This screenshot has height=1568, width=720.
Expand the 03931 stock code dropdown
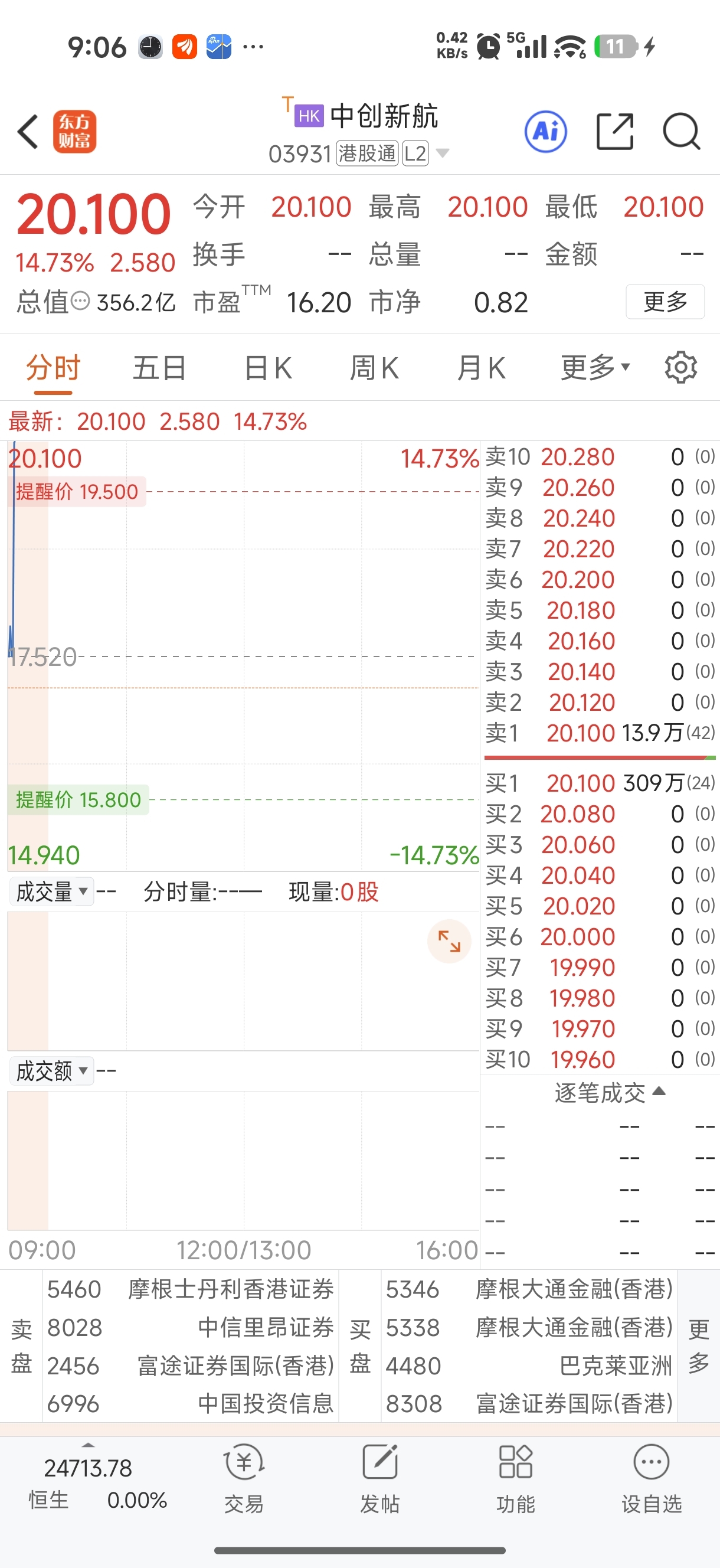pyautogui.click(x=443, y=153)
